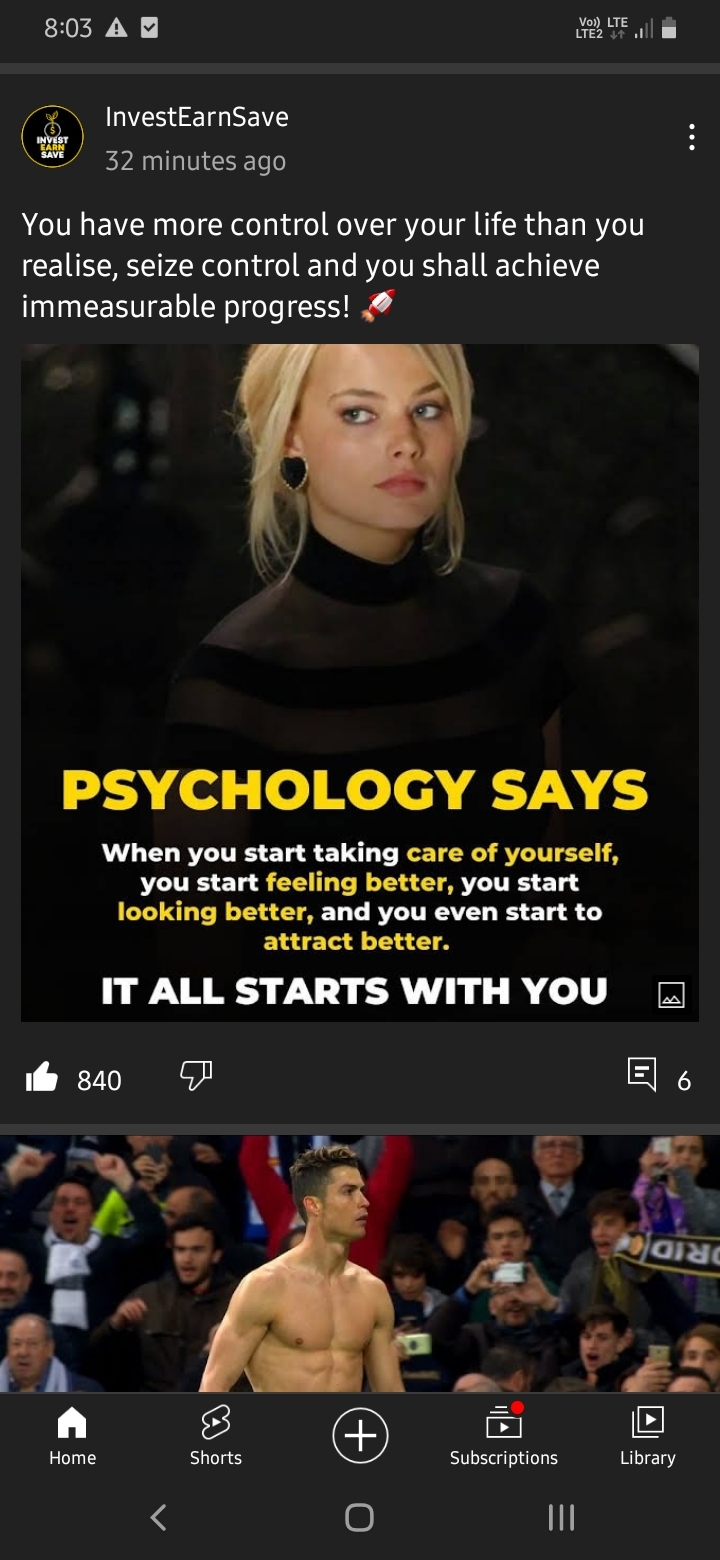Open the recent apps button
720x1560 pixels.
click(x=561, y=1518)
